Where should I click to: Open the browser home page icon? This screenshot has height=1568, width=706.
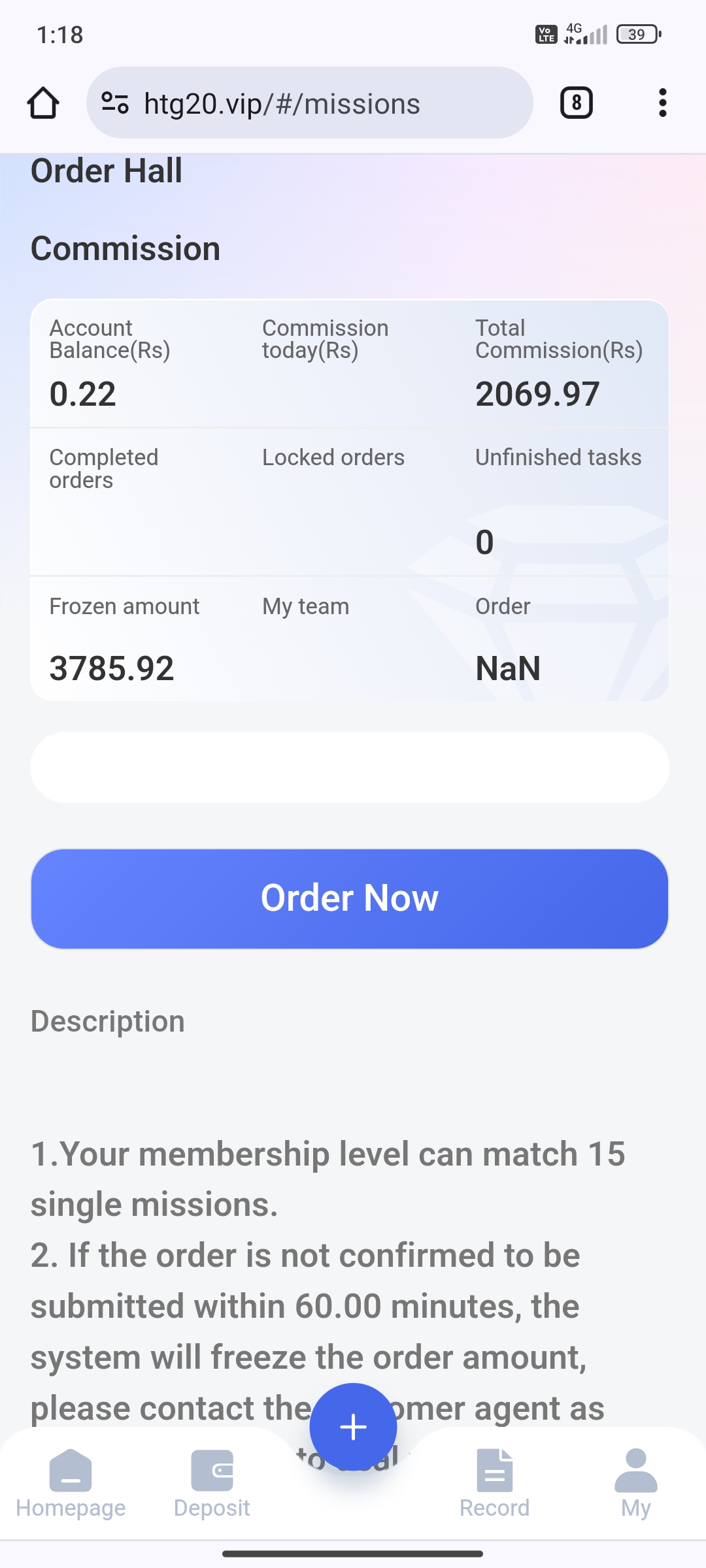tap(43, 103)
